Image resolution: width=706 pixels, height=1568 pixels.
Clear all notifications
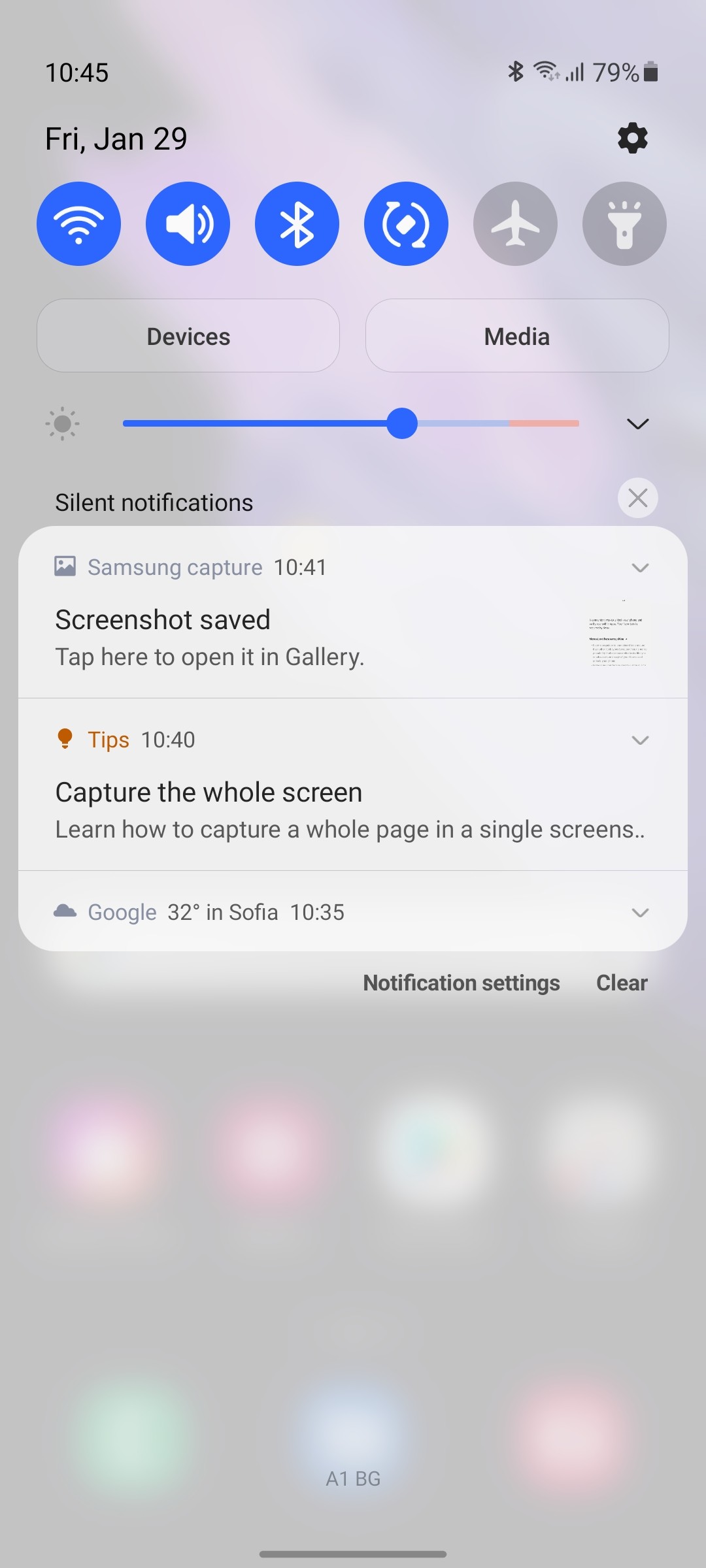tap(622, 983)
